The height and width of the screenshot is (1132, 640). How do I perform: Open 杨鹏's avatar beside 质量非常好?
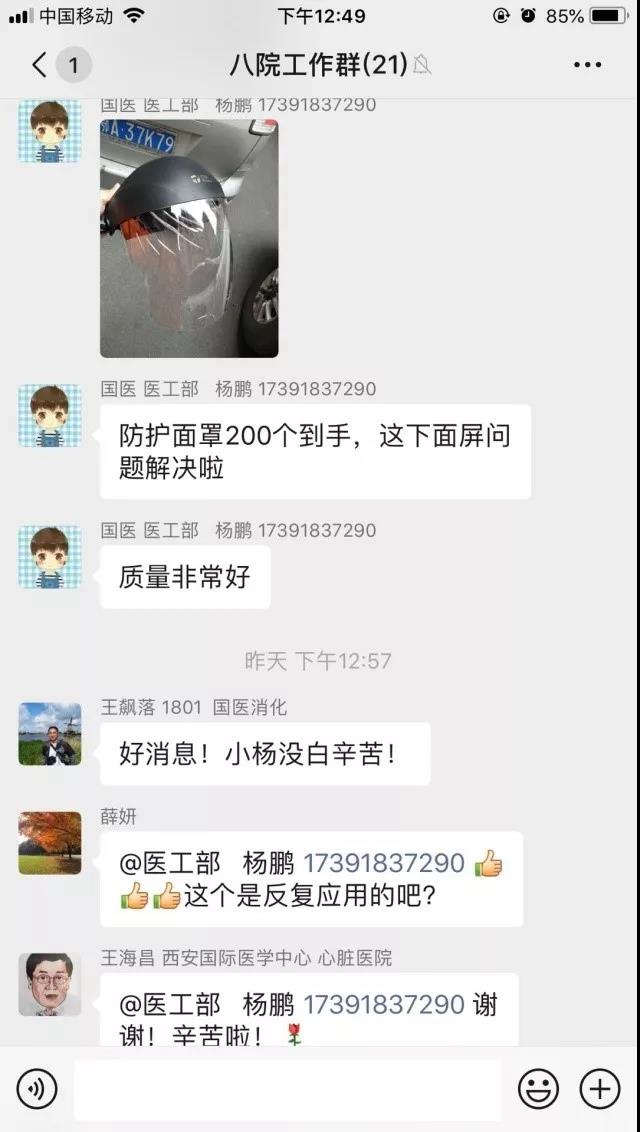click(x=50, y=557)
